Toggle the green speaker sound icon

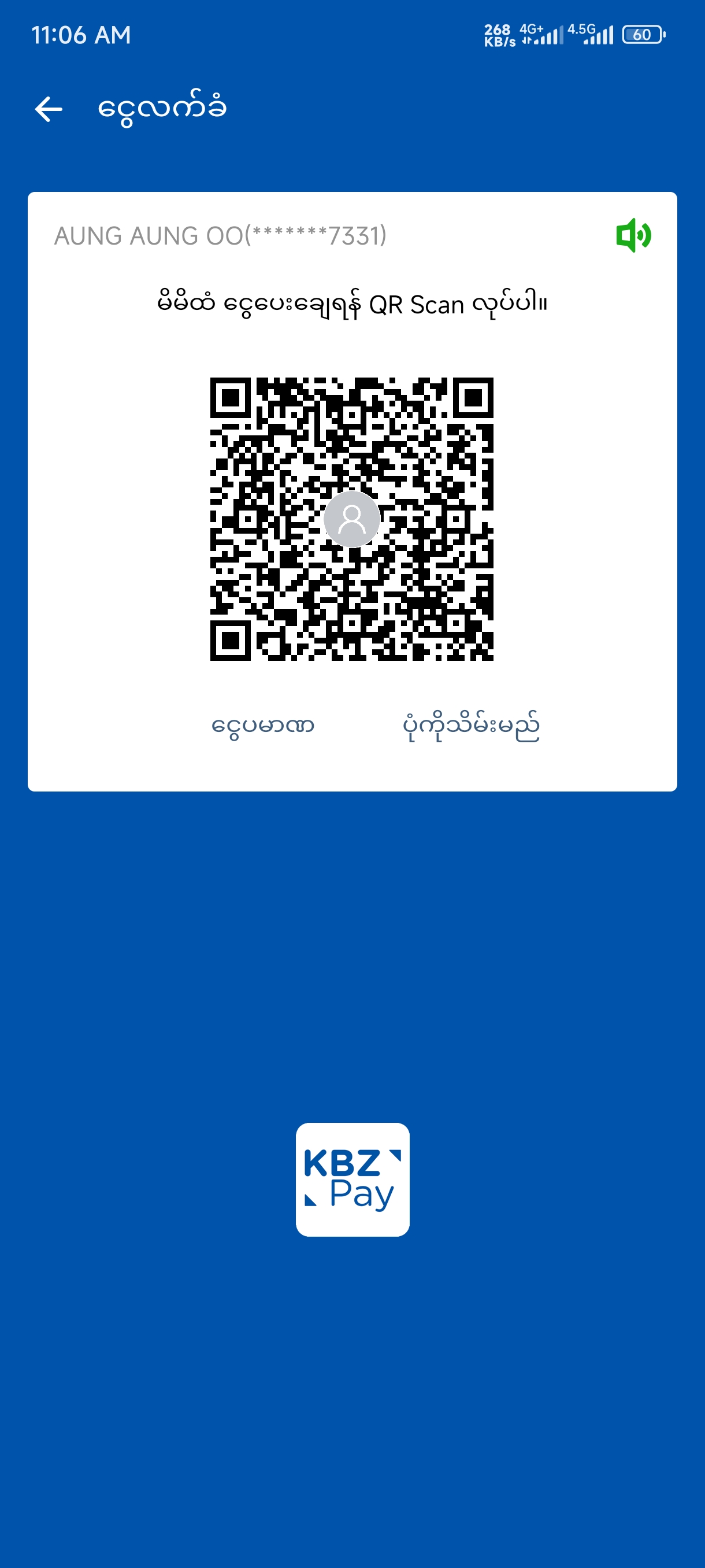(633, 235)
